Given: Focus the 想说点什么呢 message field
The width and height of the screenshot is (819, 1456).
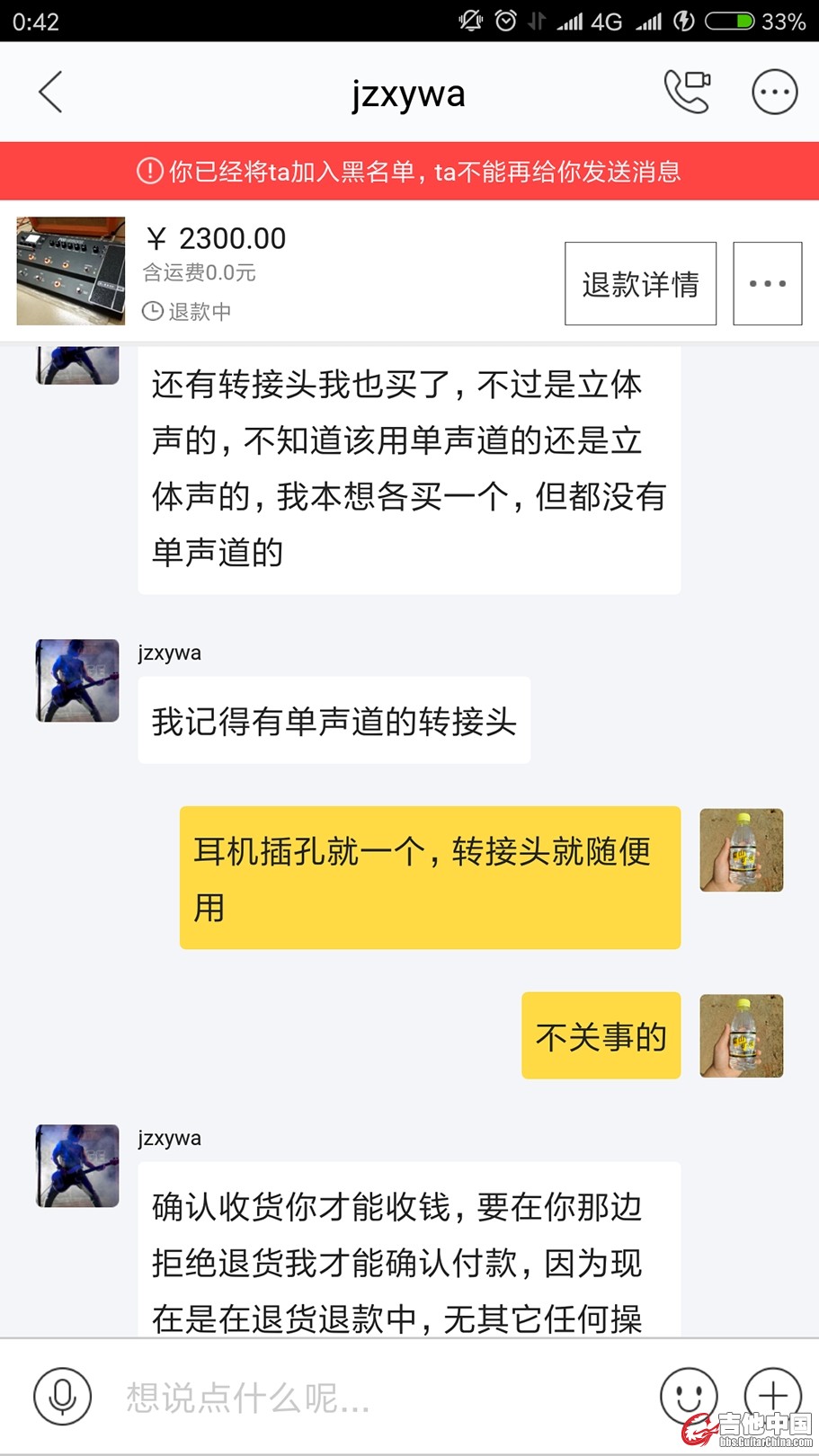Looking at the screenshot, I should click(378, 1398).
